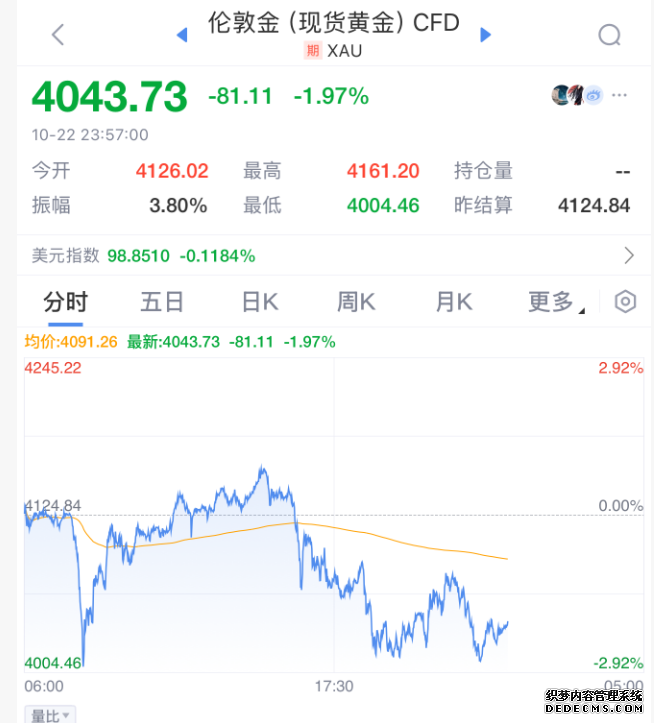The image size is (654, 723).
Task: Switch to the previous instrument
Action: pyautogui.click(x=182, y=35)
